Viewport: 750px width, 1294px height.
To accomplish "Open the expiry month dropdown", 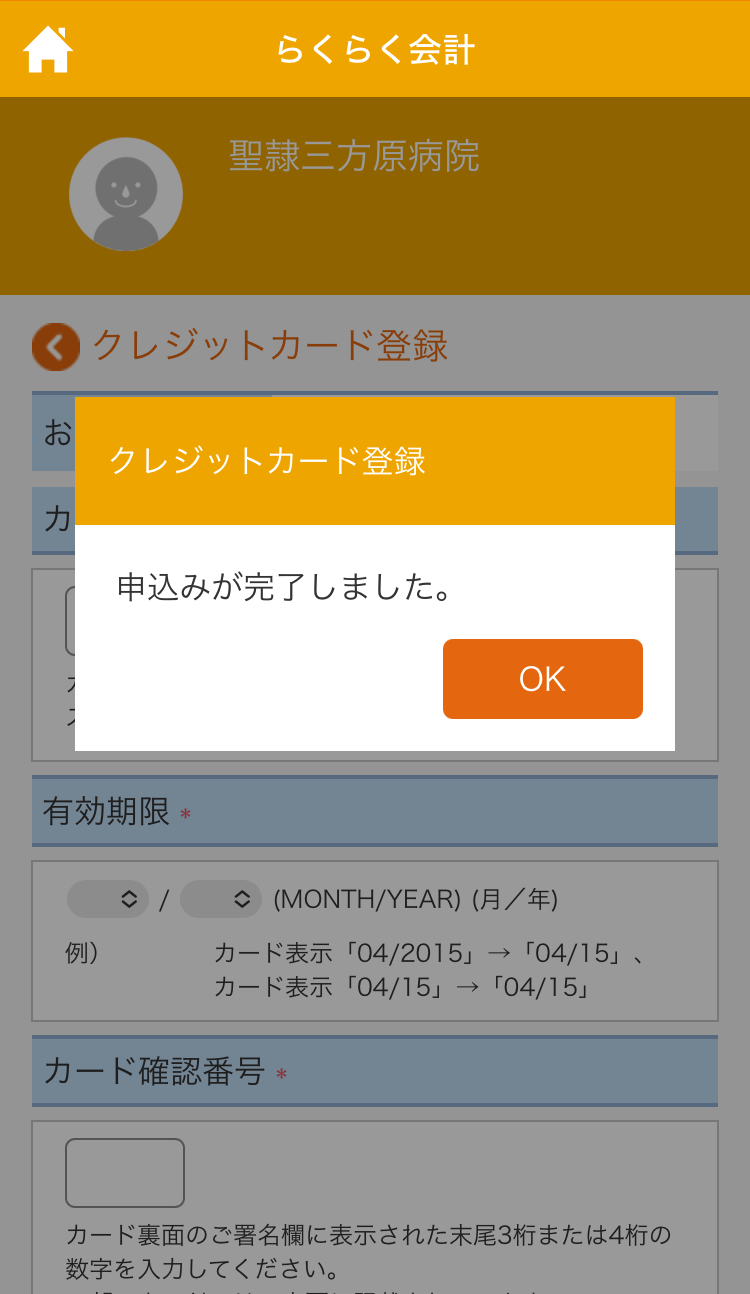I will [108, 899].
